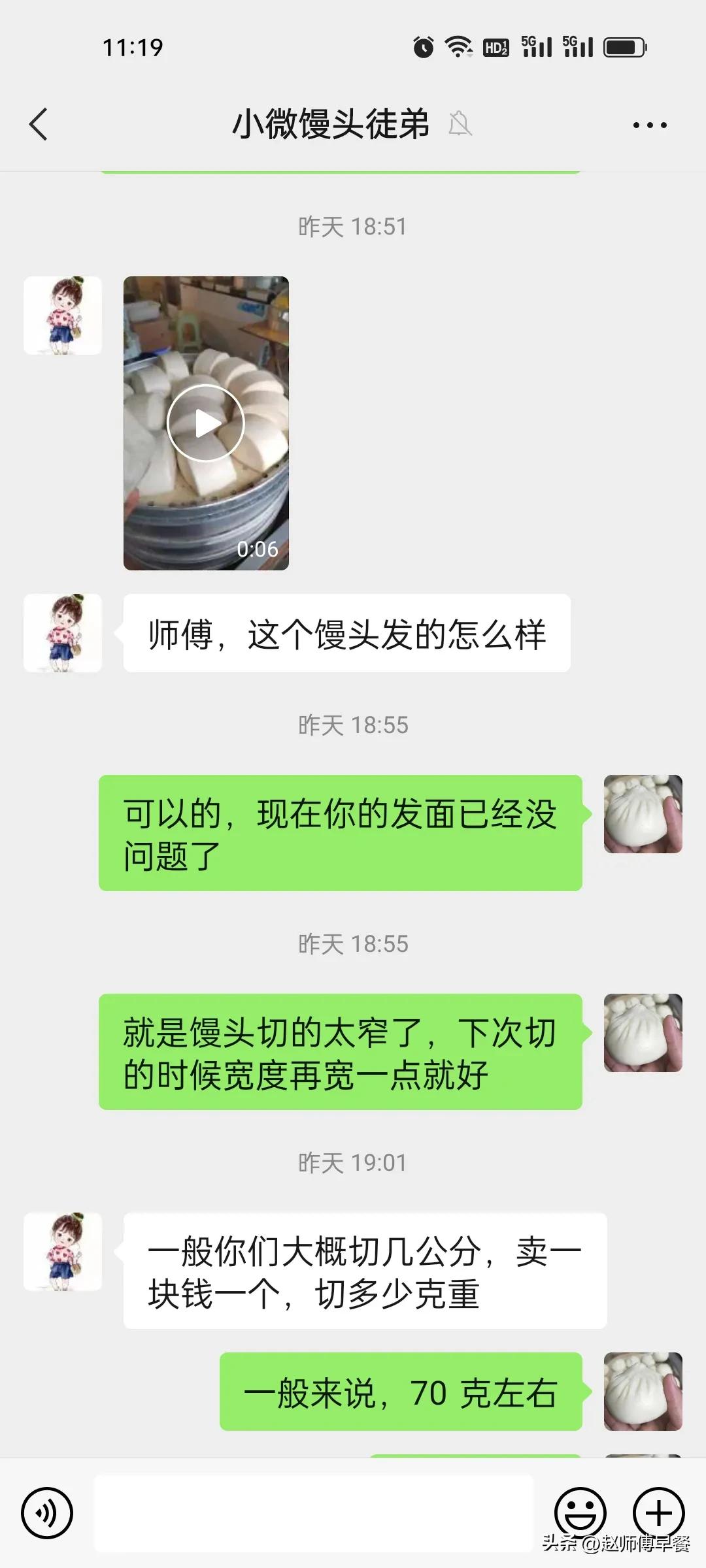Tap the battery indicator in the status bar
The image size is (706, 1568).
click(624, 46)
